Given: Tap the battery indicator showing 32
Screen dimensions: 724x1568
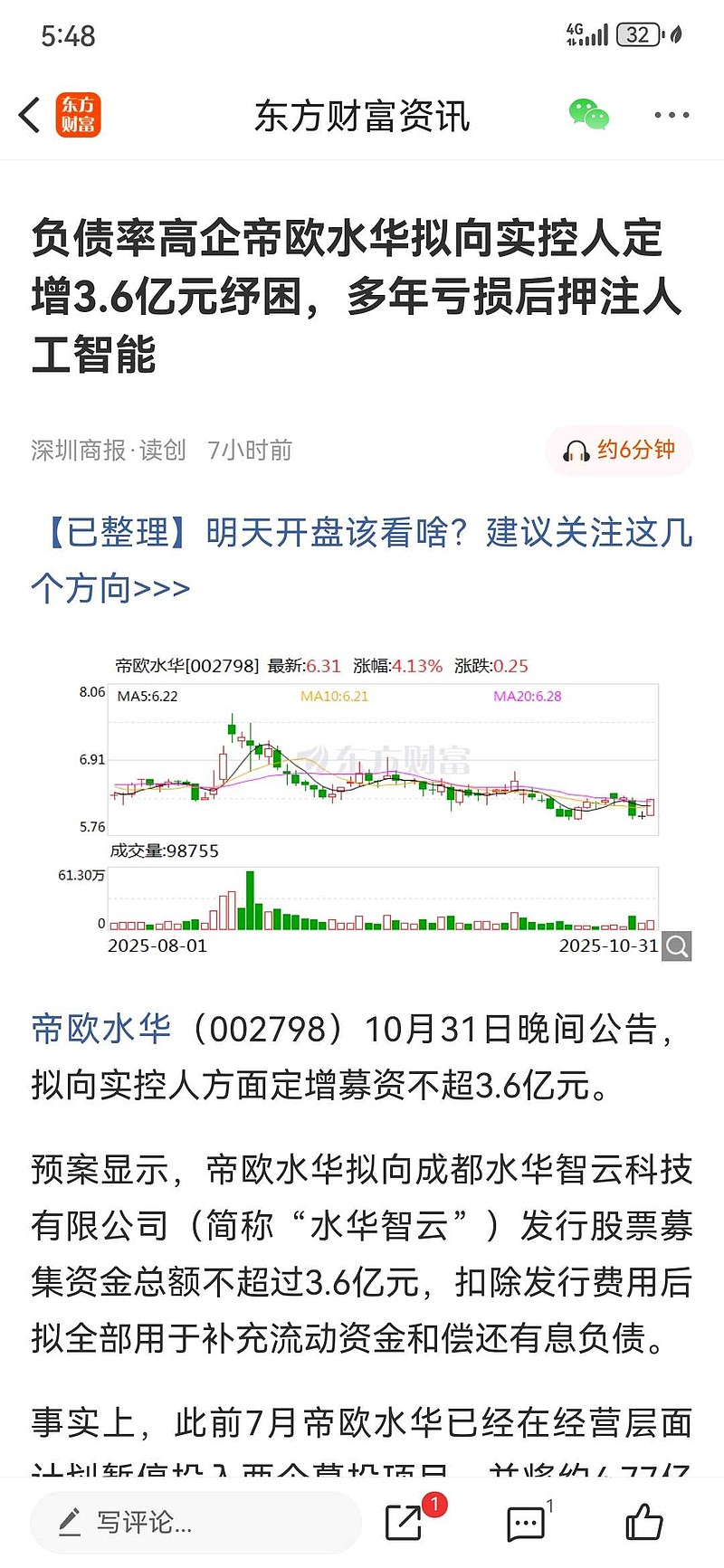Looking at the screenshot, I should coord(636,33).
